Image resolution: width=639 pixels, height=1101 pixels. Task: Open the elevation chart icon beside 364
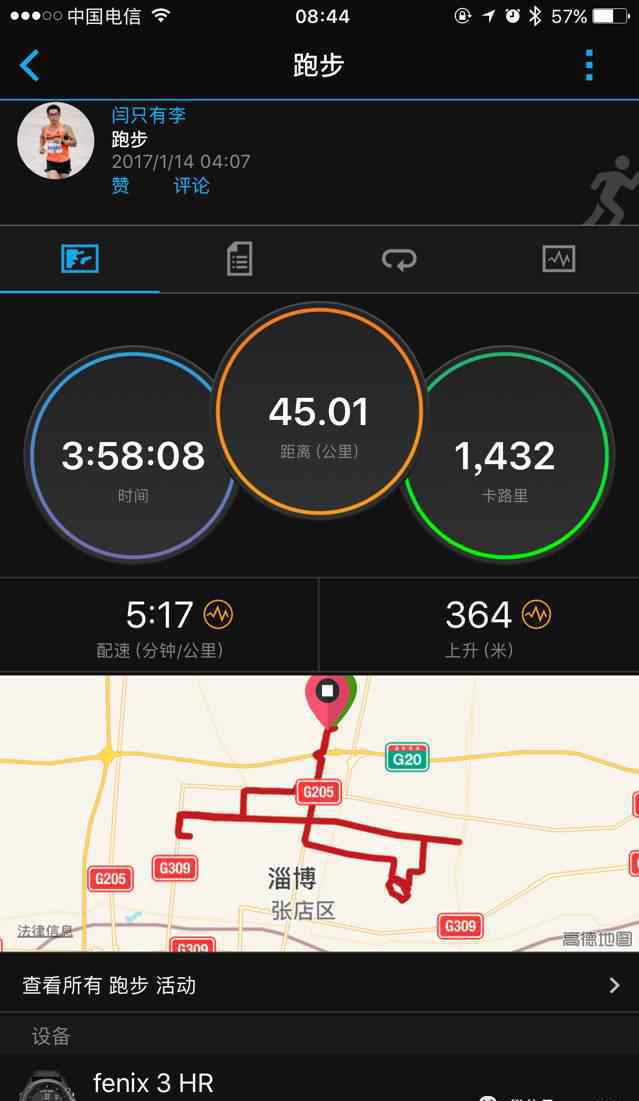537,614
